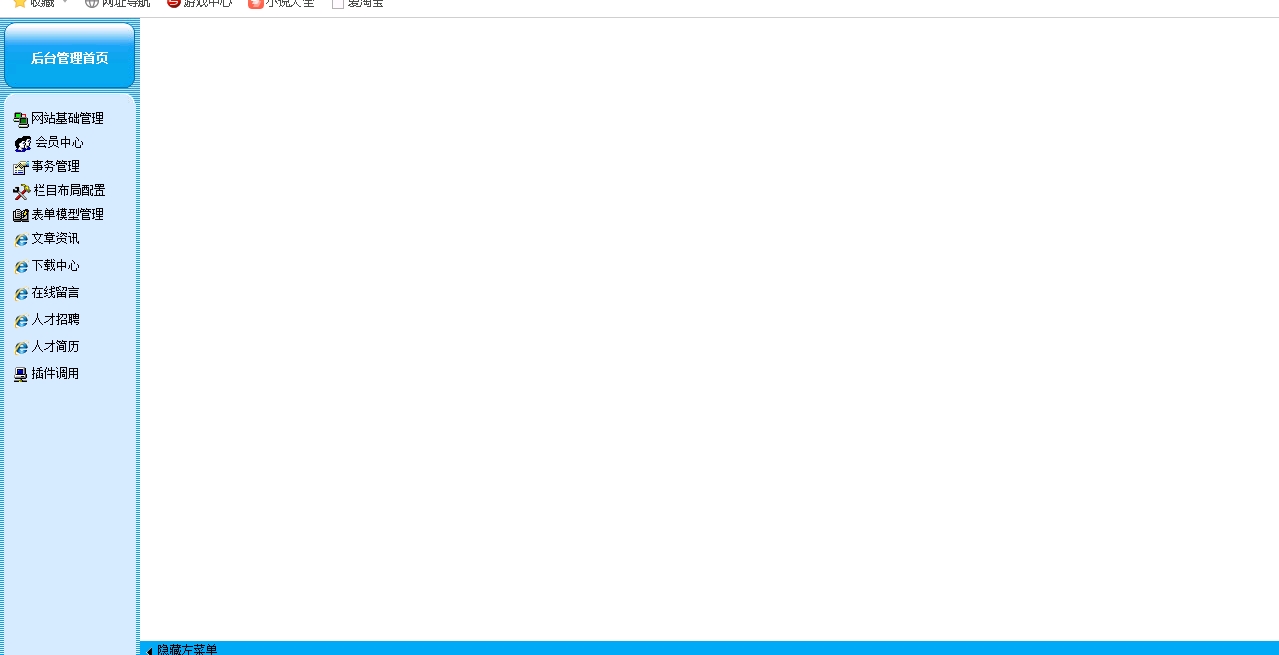This screenshot has width=1279, height=655.
Task: Open the 后台管理首页 home button
Action: pos(69,58)
